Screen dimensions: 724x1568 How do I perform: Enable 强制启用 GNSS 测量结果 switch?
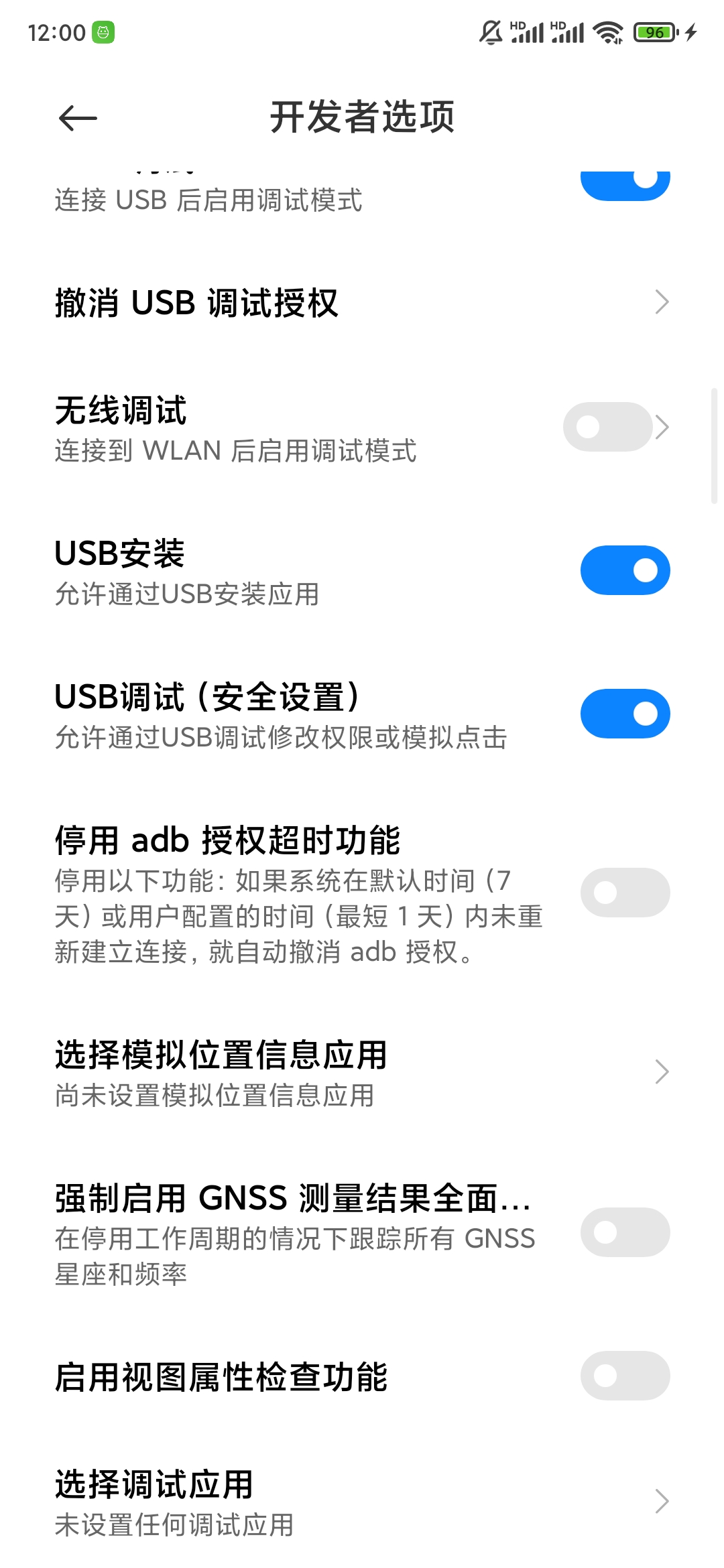click(x=625, y=1232)
